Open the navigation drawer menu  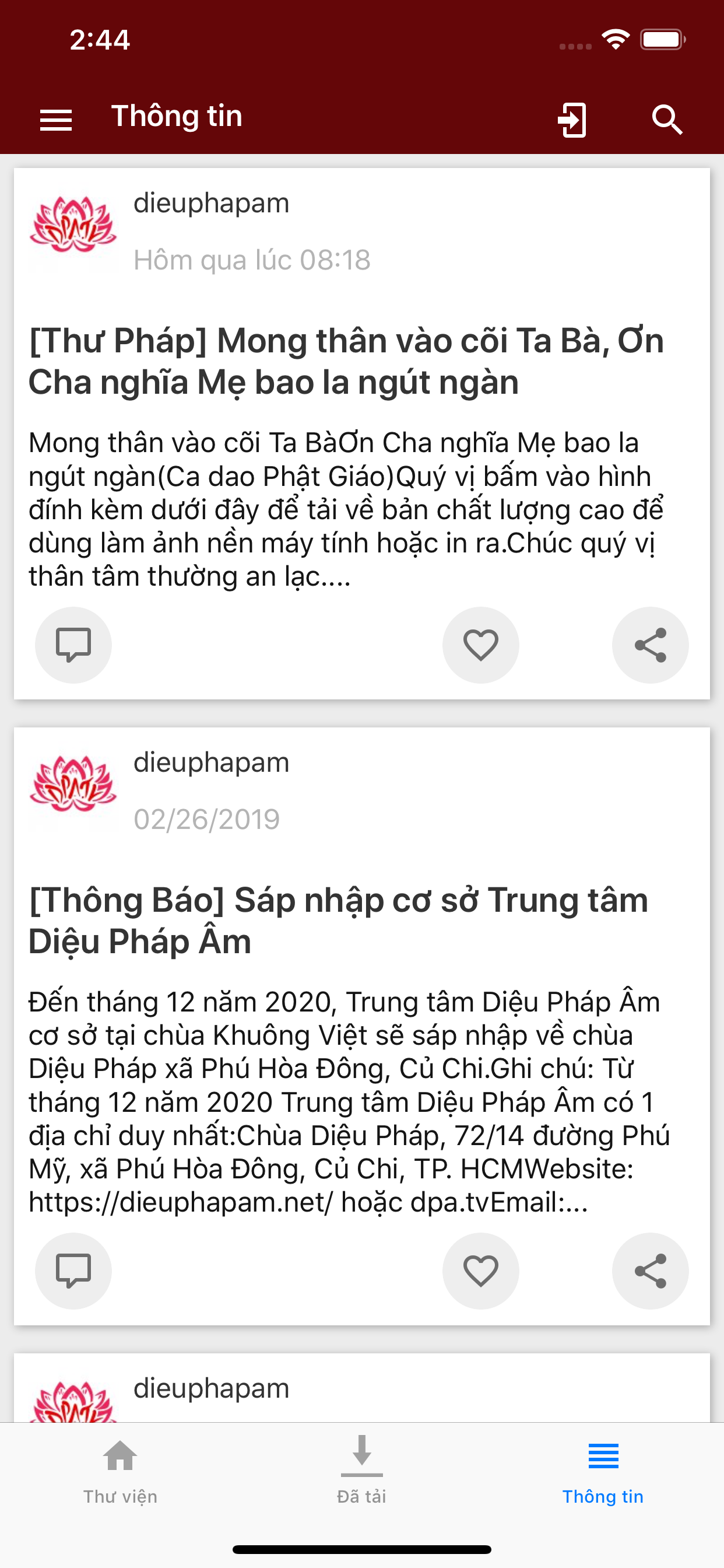[x=55, y=120]
